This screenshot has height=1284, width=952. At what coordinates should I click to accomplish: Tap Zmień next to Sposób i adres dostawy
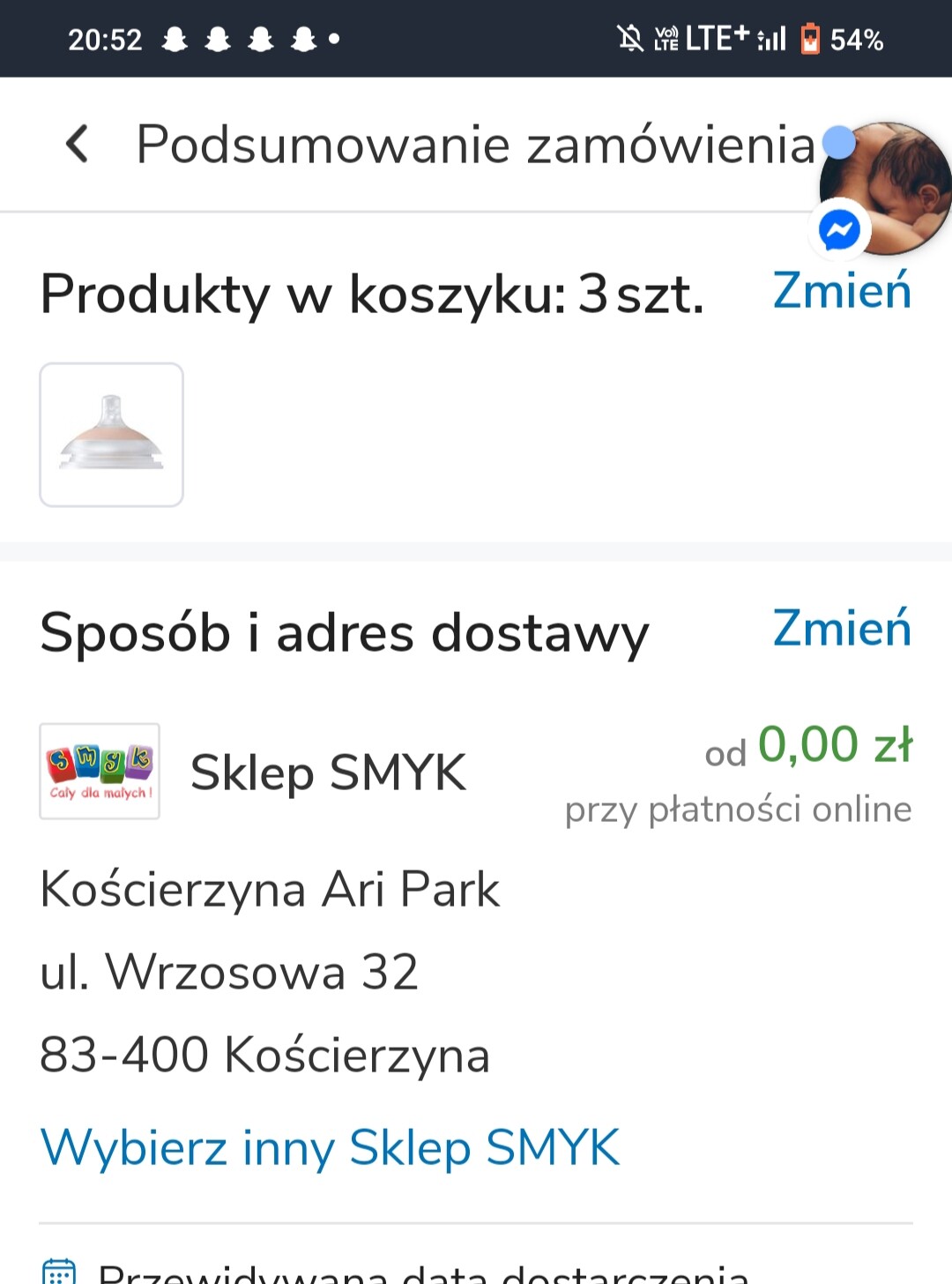(841, 629)
